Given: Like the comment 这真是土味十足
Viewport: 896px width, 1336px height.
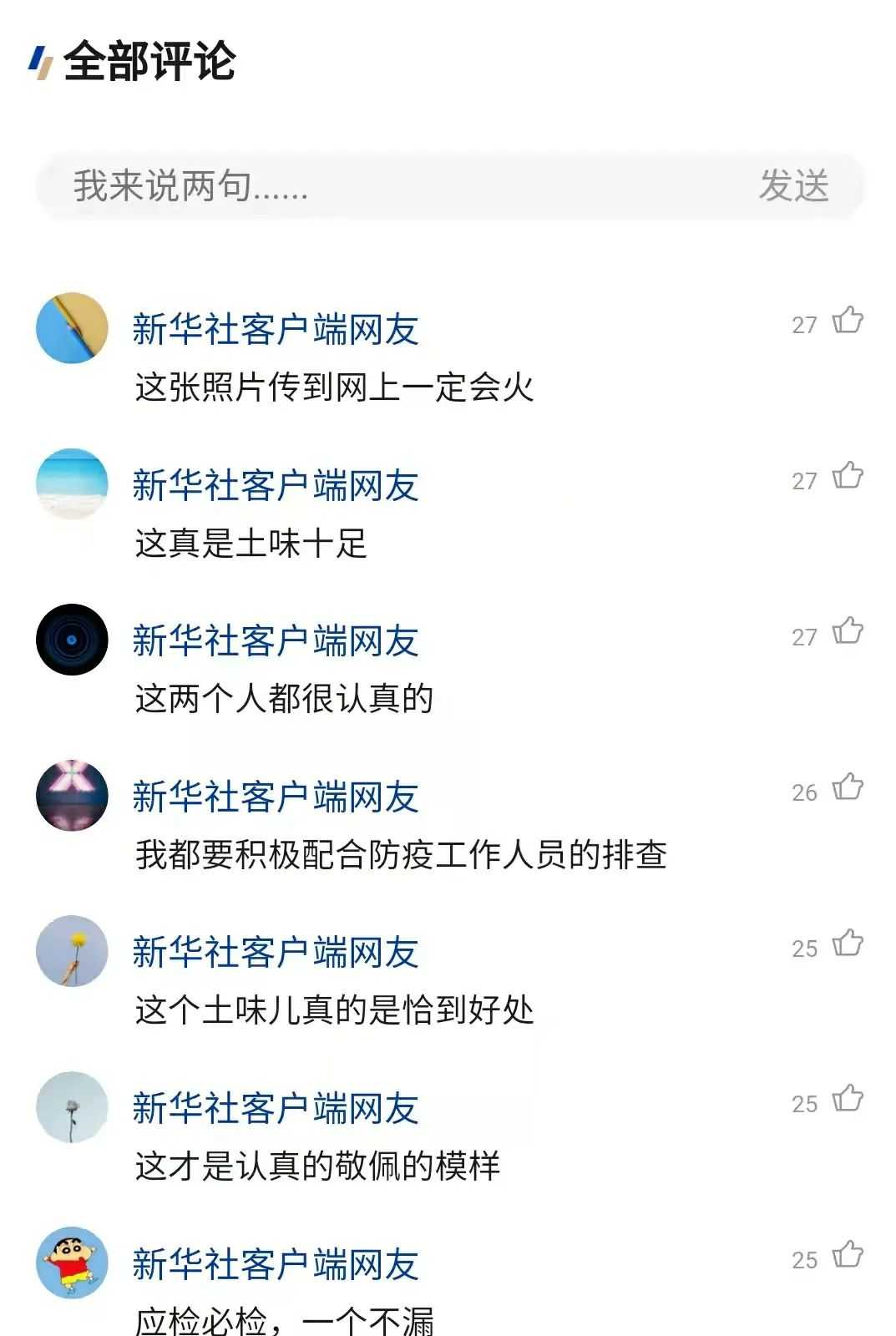Looking at the screenshot, I should pos(848,477).
